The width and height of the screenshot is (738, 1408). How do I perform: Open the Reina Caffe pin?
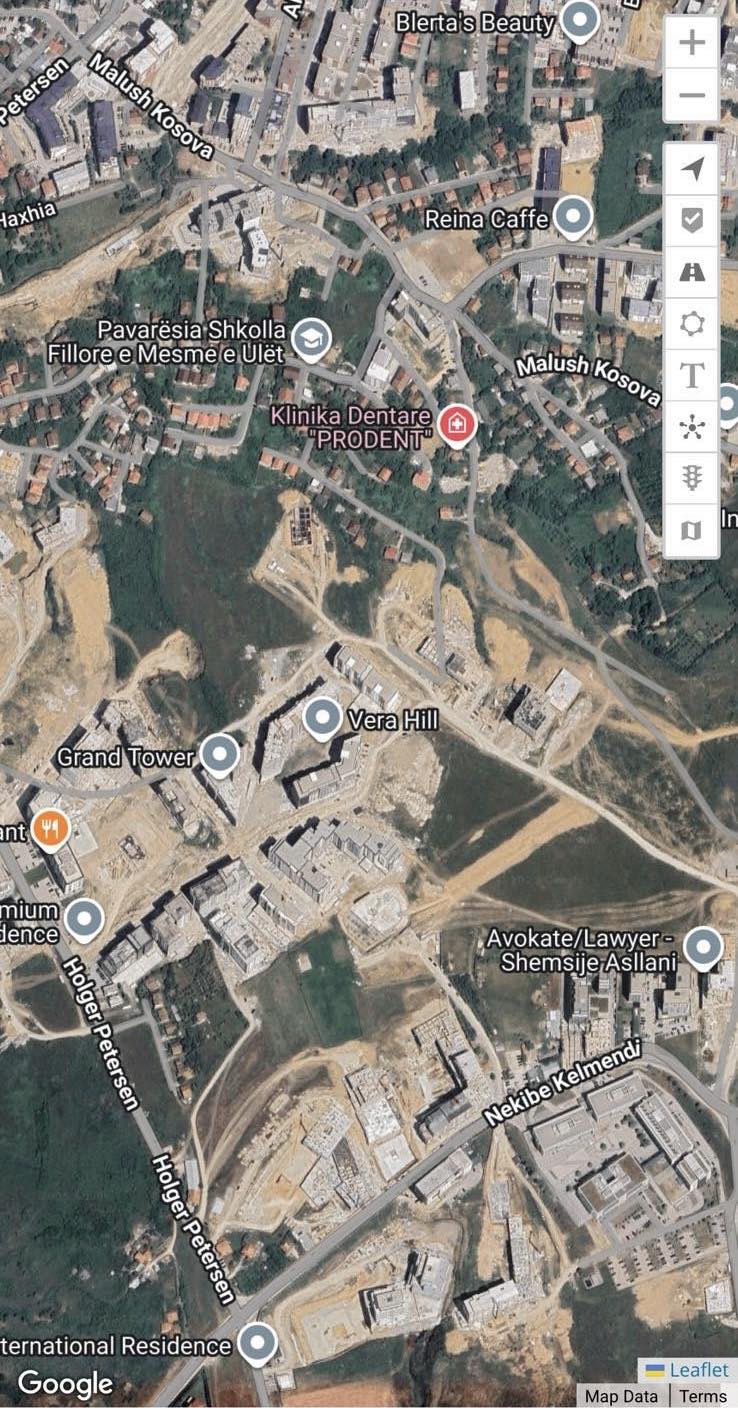click(572, 215)
